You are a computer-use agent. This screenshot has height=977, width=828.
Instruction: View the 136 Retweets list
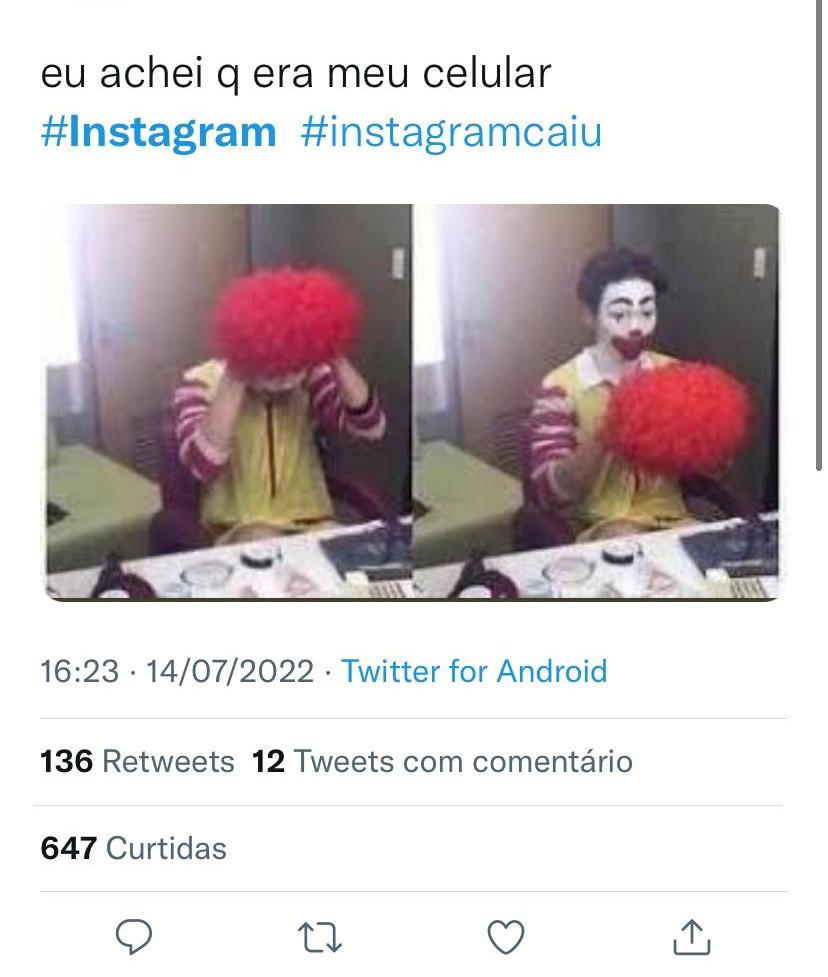[x=137, y=762]
